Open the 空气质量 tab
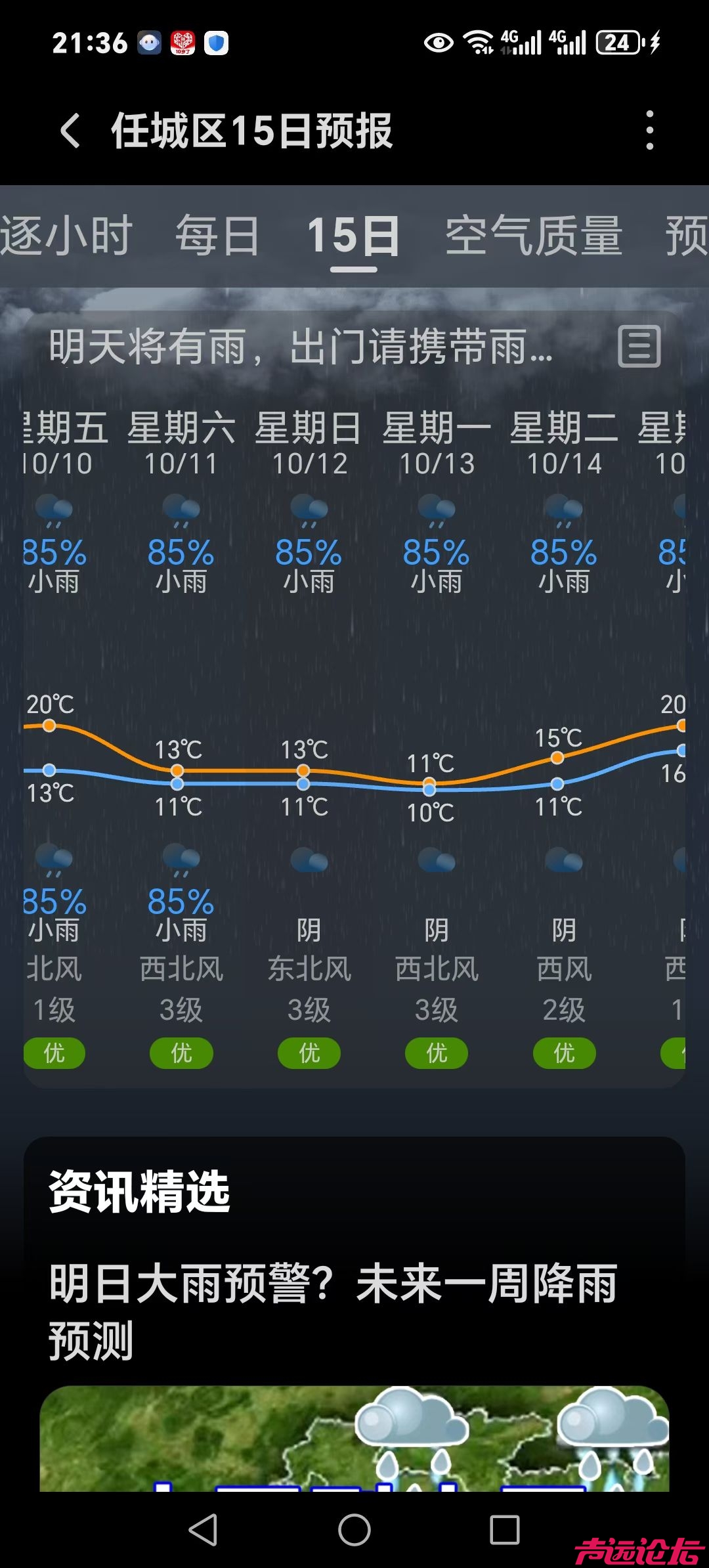The height and width of the screenshot is (1568, 709). point(534,236)
